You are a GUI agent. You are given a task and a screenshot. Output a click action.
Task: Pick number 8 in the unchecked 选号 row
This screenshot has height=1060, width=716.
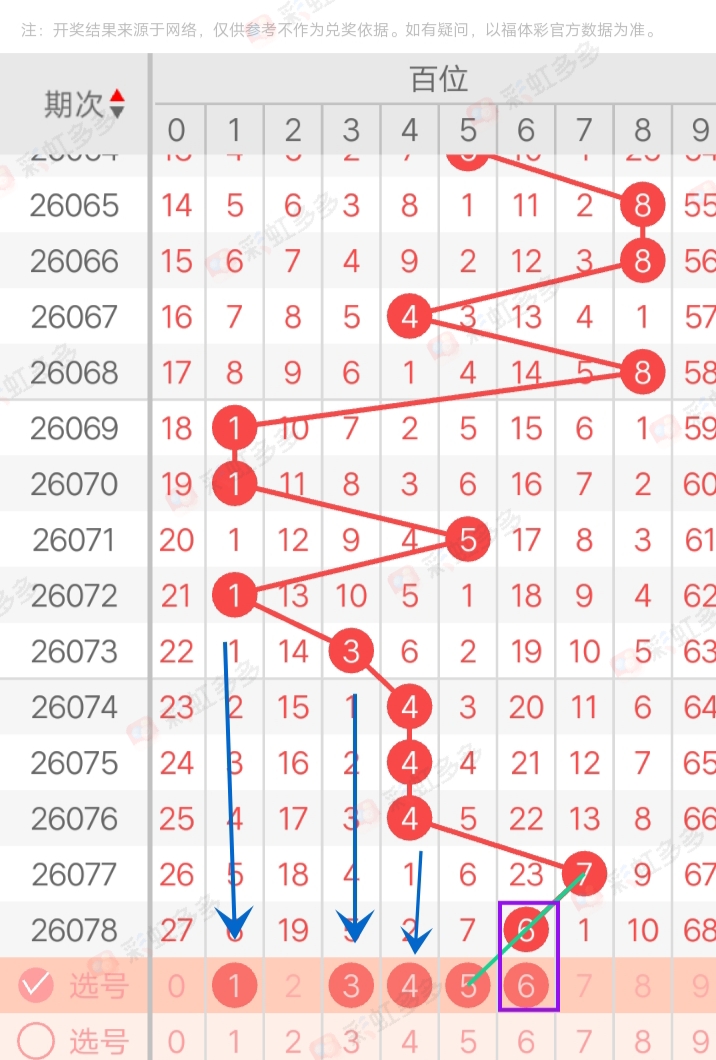coord(642,1041)
